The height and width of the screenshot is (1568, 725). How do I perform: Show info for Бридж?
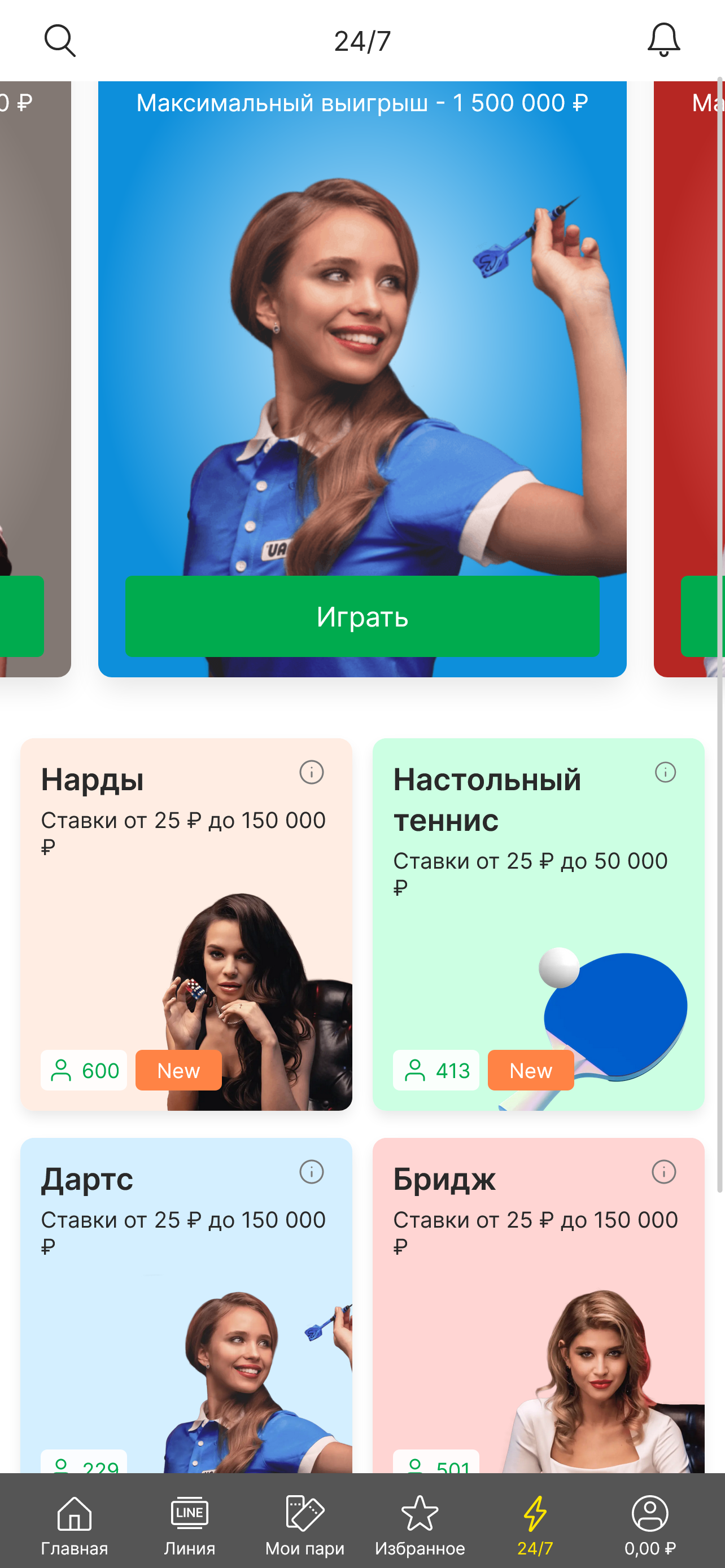663,1172
